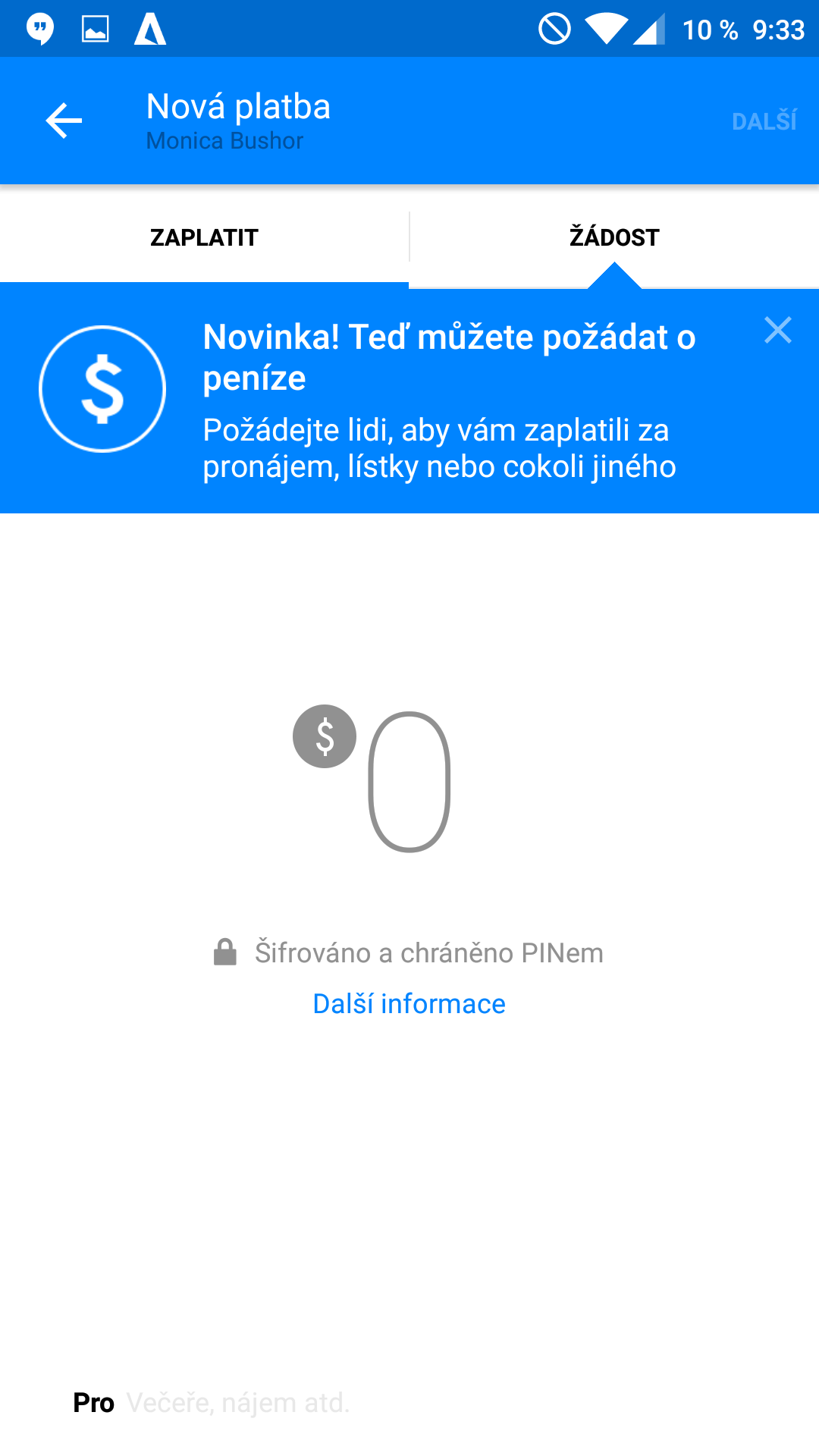The height and width of the screenshot is (1456, 819).
Task: Switch to the ZAPLATIT tab
Action: coord(204,237)
